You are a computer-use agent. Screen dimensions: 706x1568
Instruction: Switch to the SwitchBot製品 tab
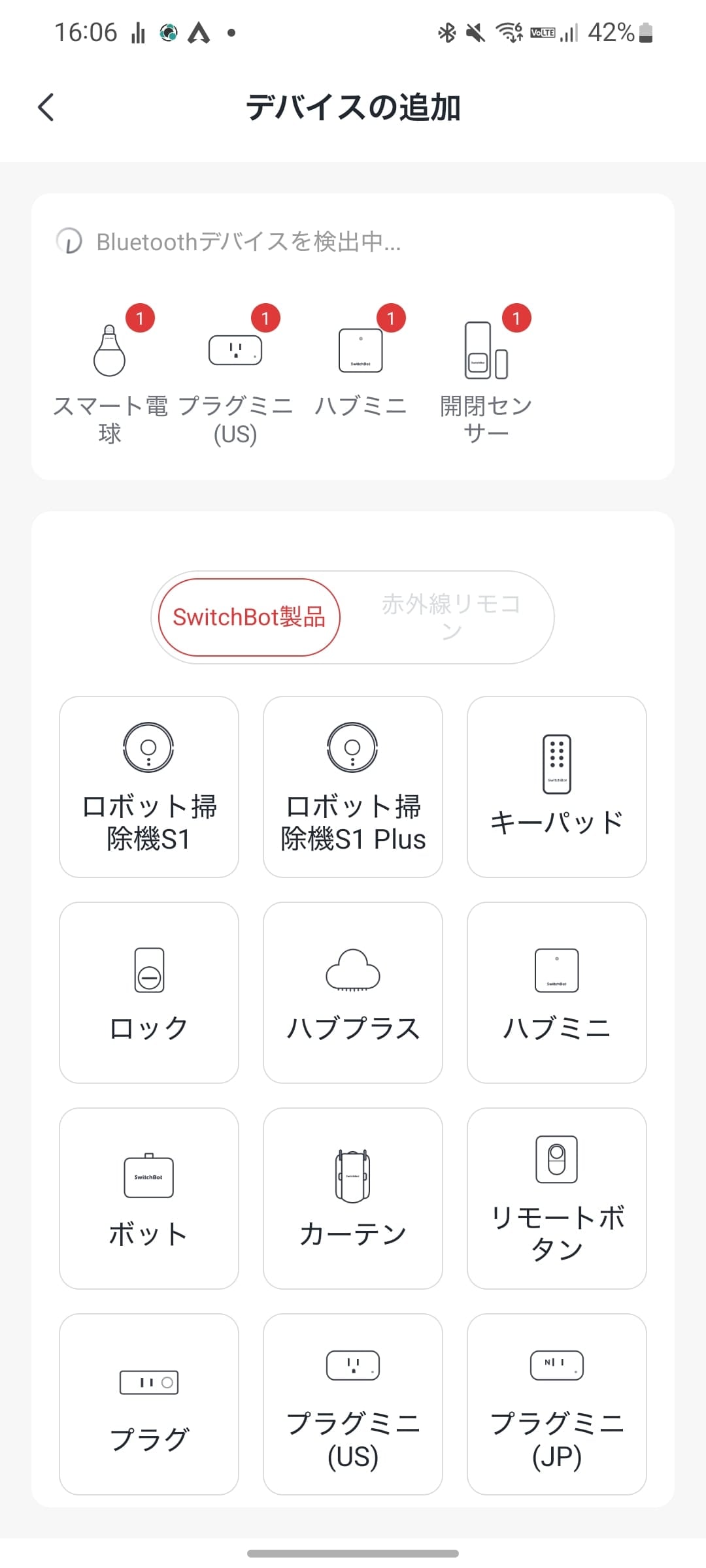249,617
